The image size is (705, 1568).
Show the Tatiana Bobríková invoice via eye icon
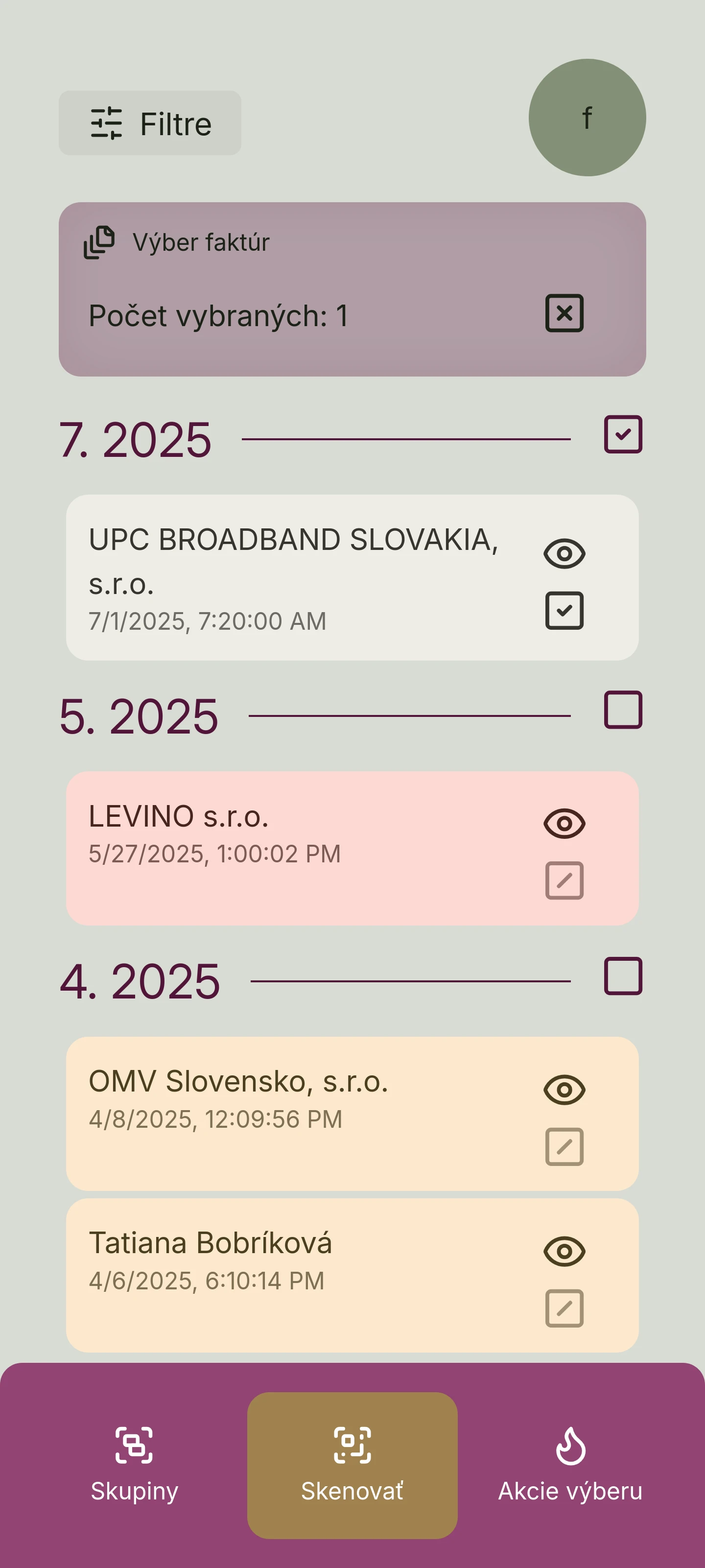564,1252
